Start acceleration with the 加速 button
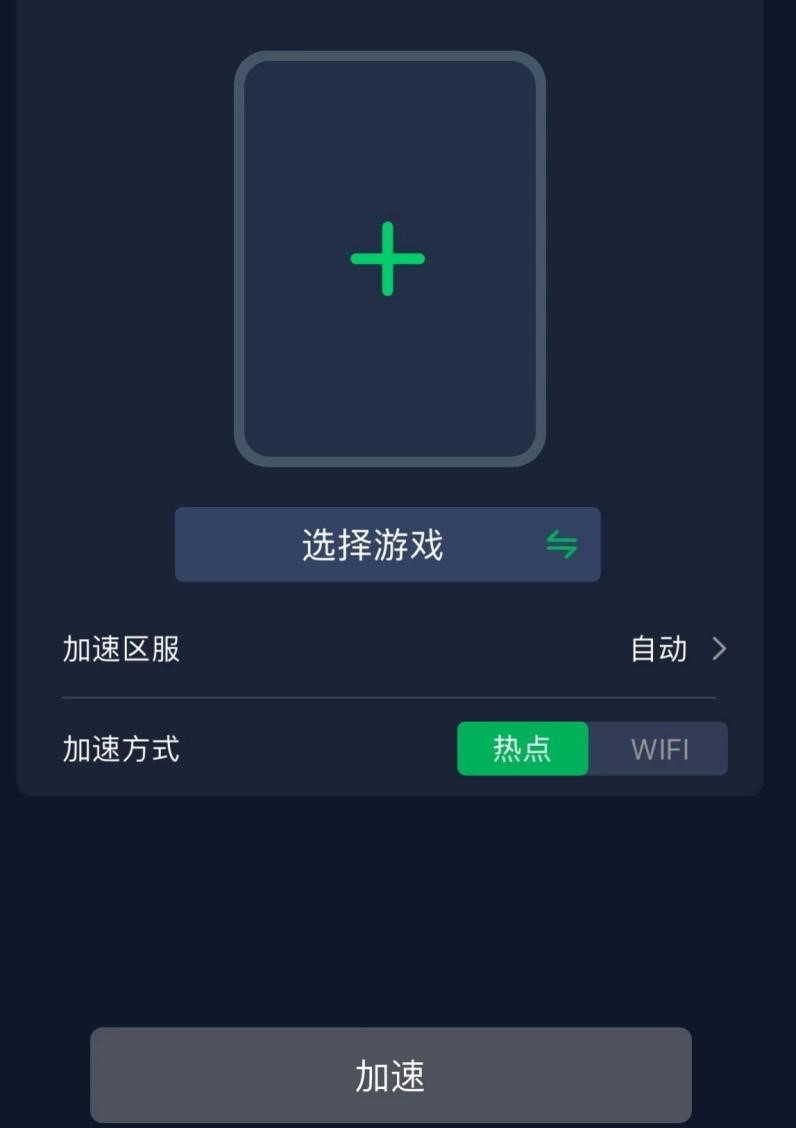Viewport: 796px width, 1128px height. (390, 1075)
